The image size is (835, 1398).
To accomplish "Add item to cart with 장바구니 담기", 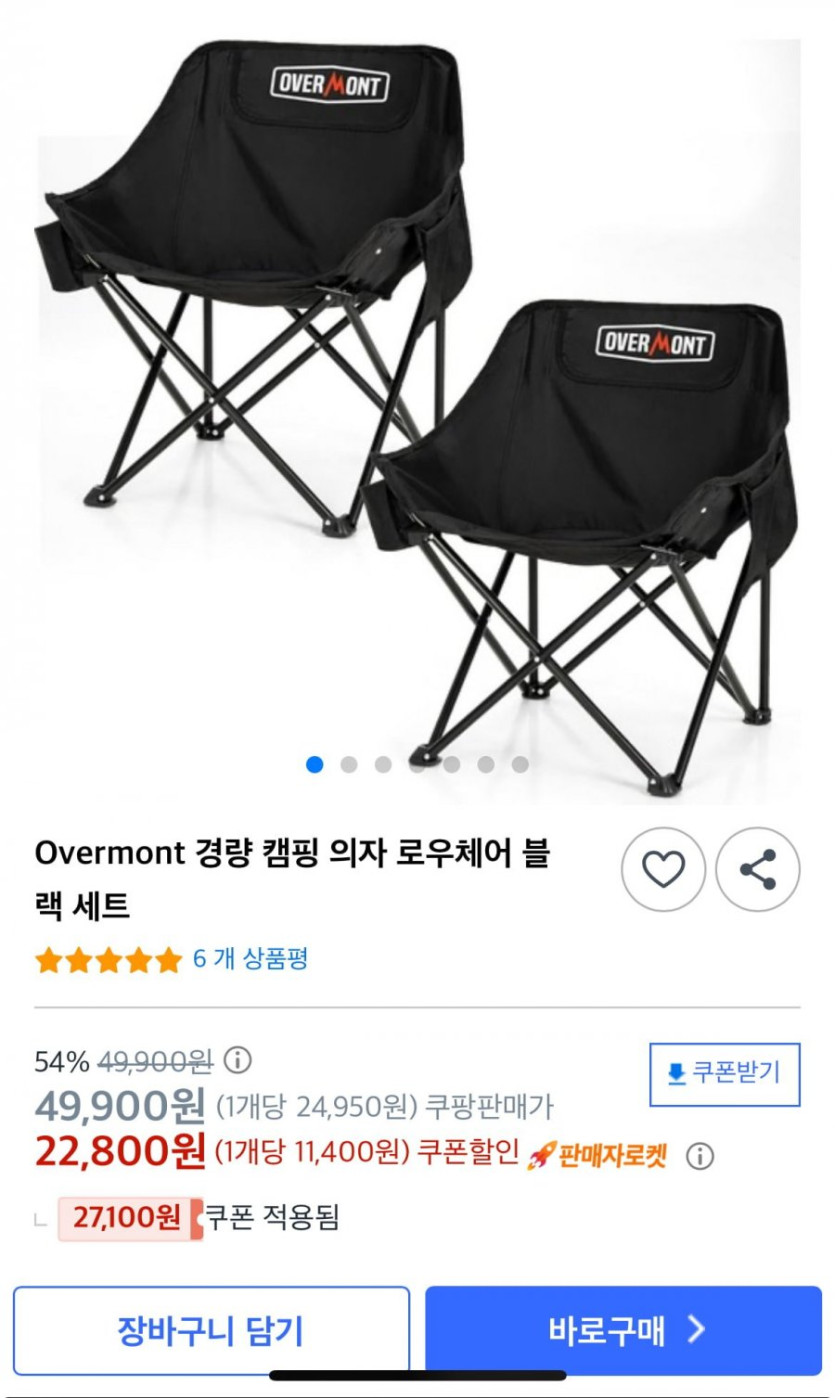I will point(211,1331).
